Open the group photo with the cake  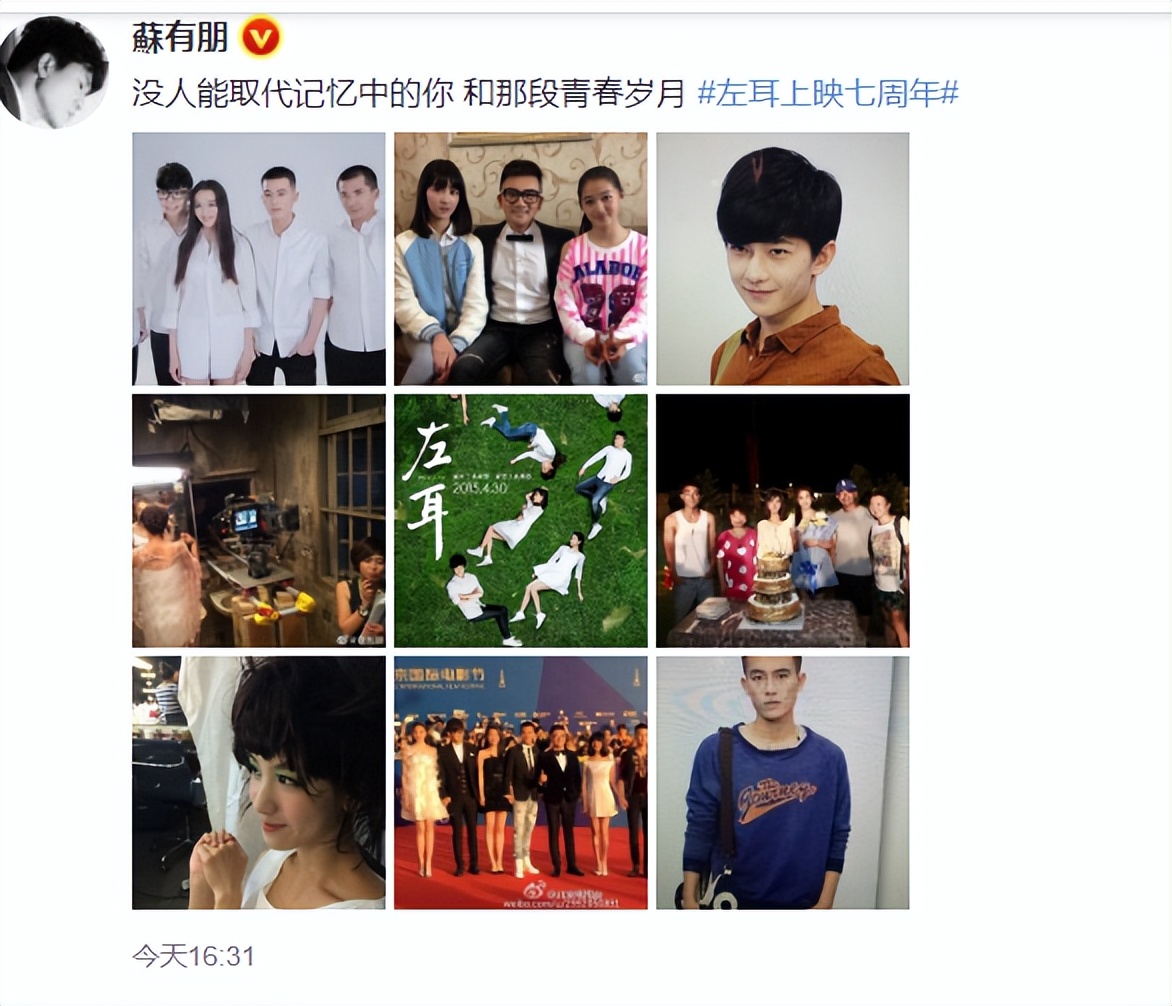[782, 520]
